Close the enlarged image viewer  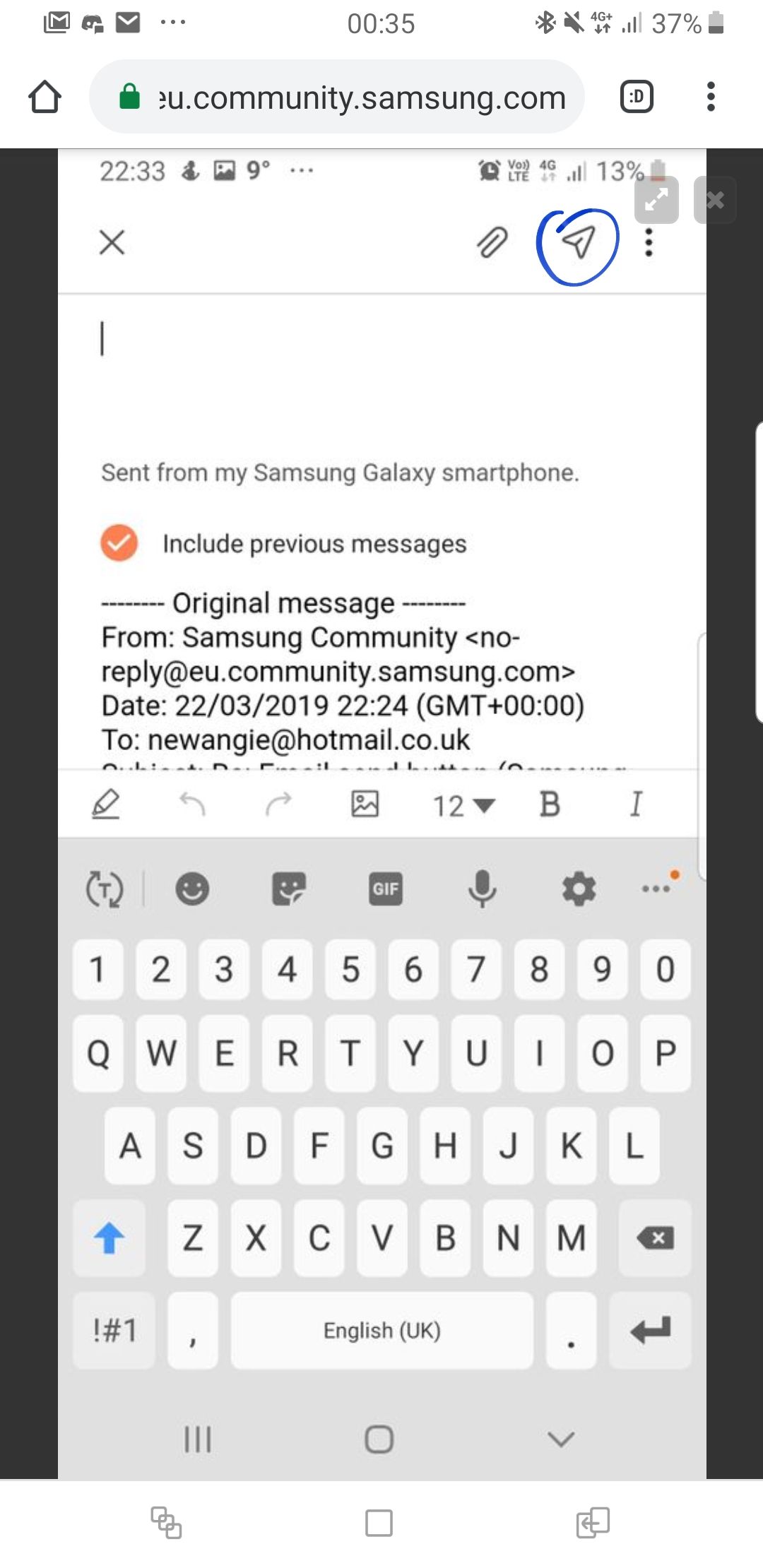(714, 200)
